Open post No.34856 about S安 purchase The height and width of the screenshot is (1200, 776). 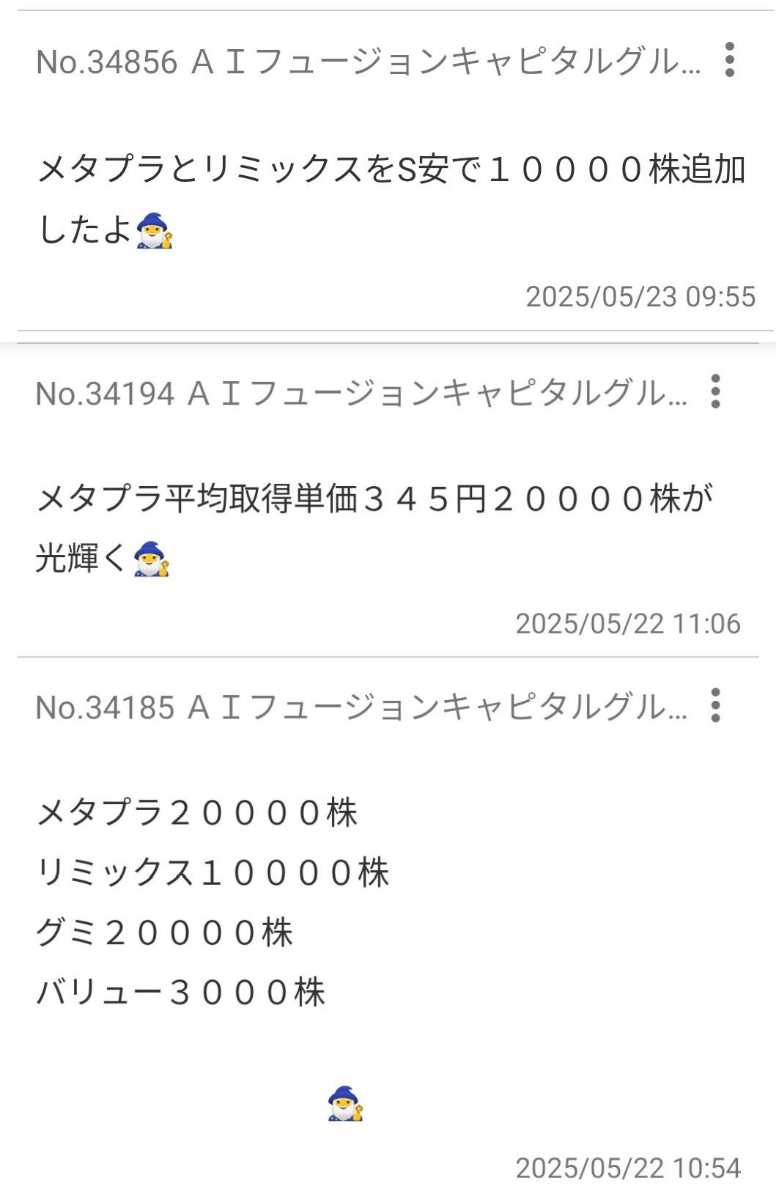pos(390,200)
